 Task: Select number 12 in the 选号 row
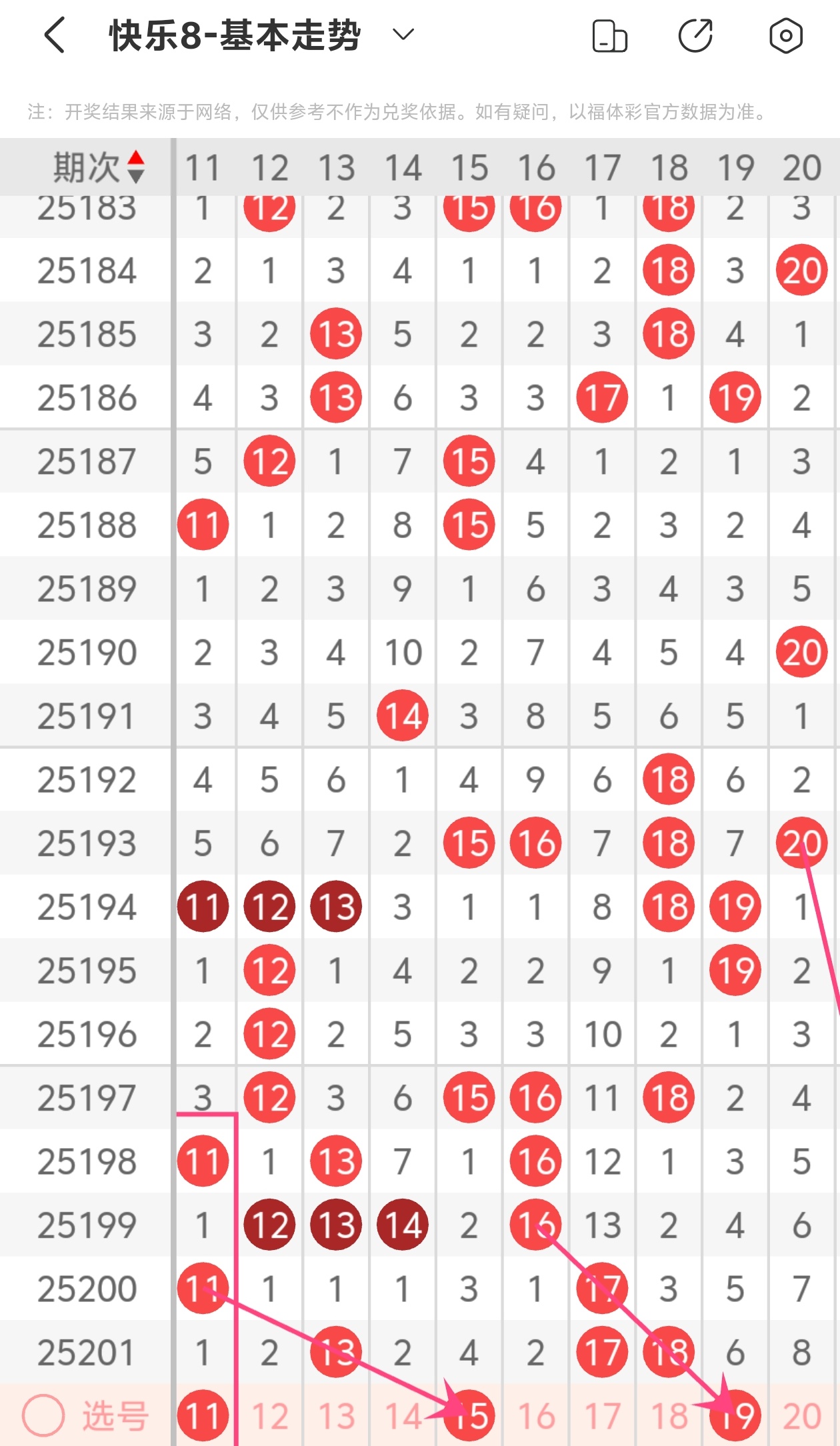click(x=270, y=1416)
